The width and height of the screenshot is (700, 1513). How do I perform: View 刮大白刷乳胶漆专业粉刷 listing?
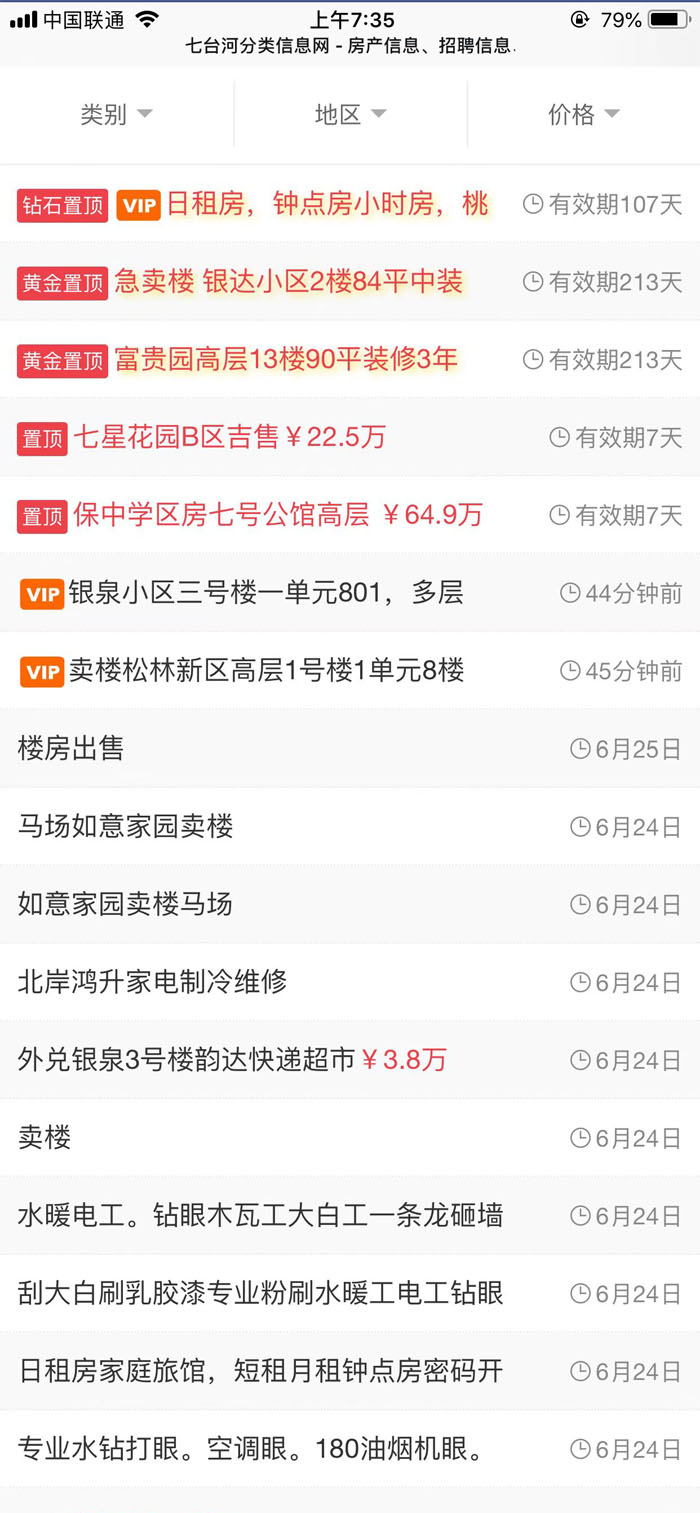coord(260,1293)
